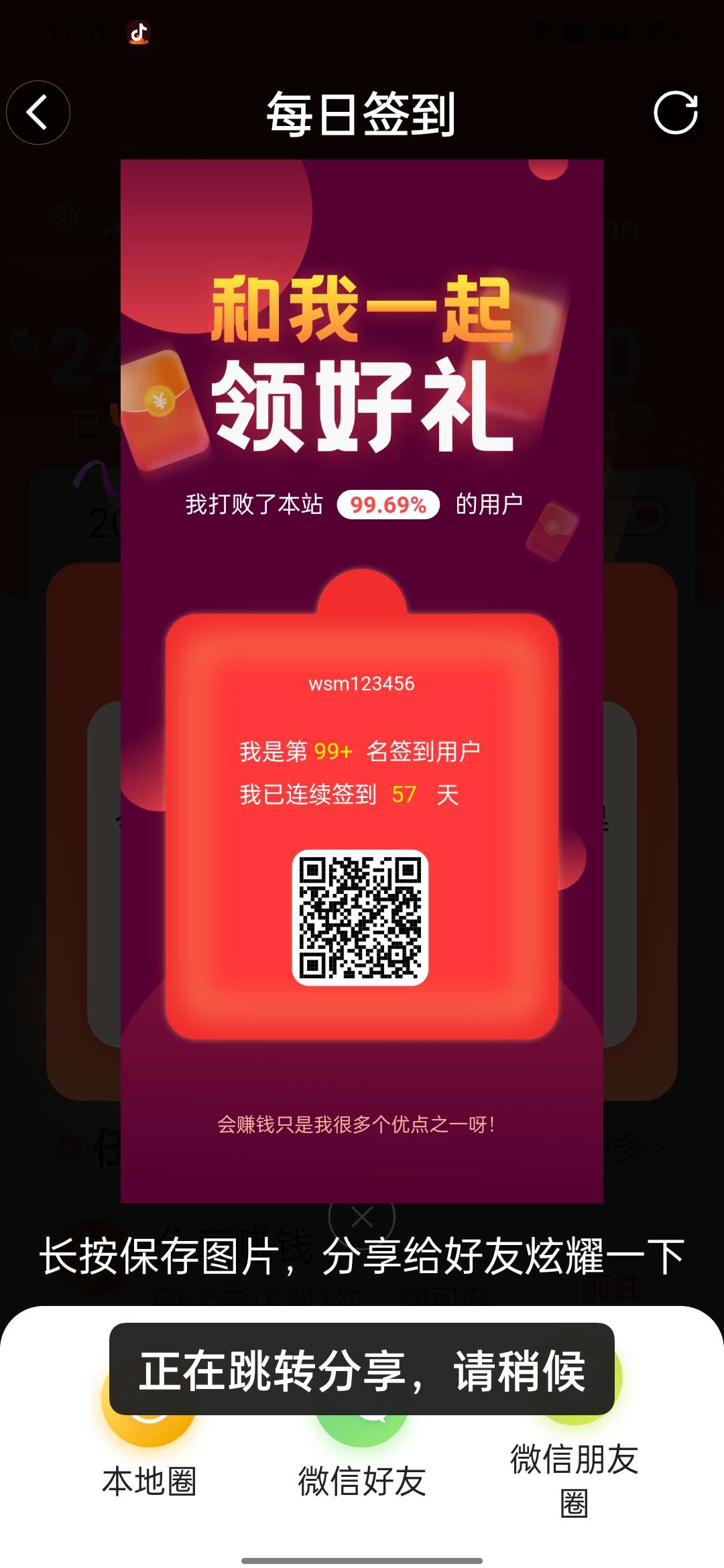Refresh the daily sign-in page
The height and width of the screenshot is (1568, 724).
click(x=675, y=113)
